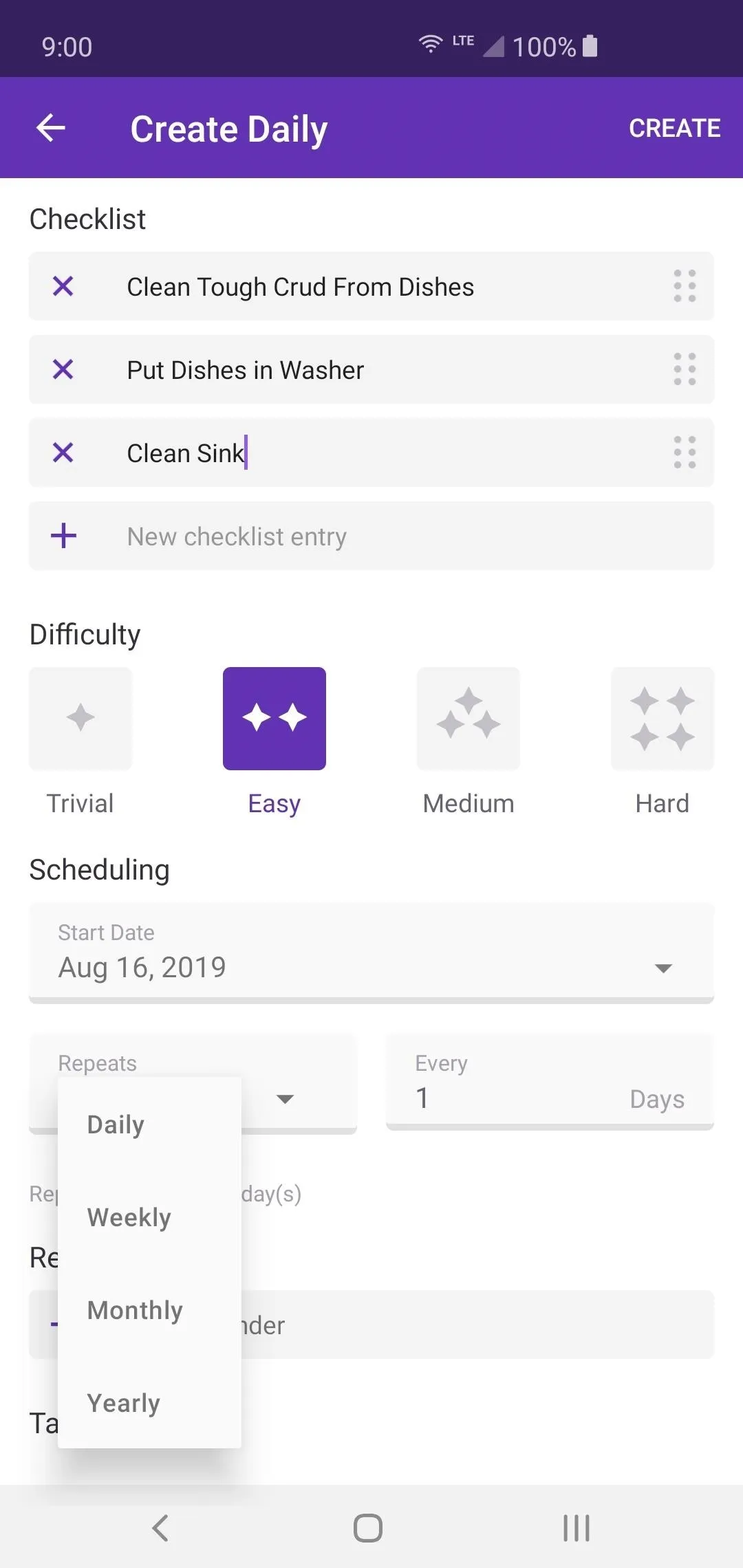The width and height of the screenshot is (743, 1568).
Task: Open the Start Date picker
Action: coord(371,952)
